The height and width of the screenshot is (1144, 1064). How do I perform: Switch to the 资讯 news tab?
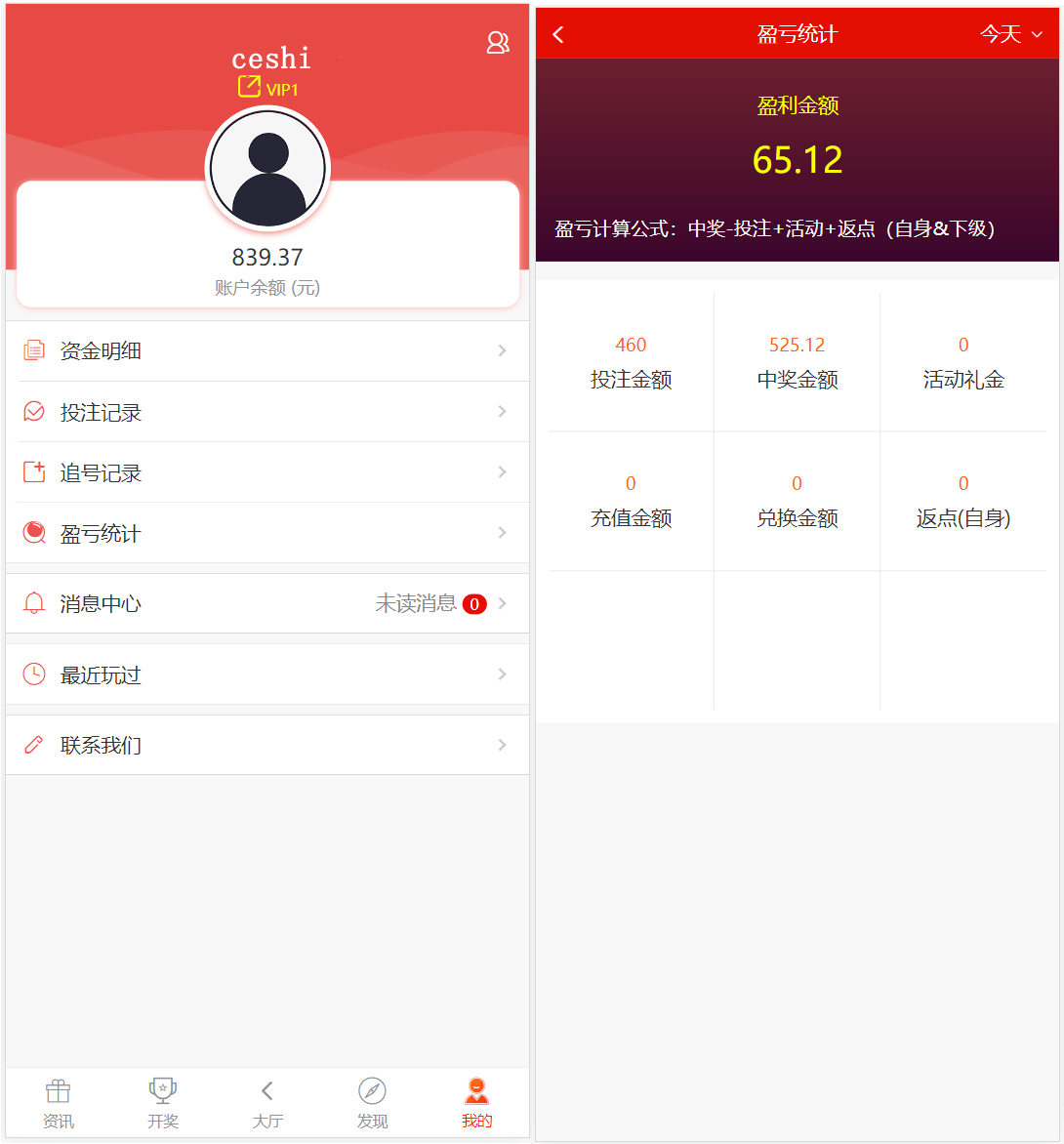pyautogui.click(x=59, y=1103)
